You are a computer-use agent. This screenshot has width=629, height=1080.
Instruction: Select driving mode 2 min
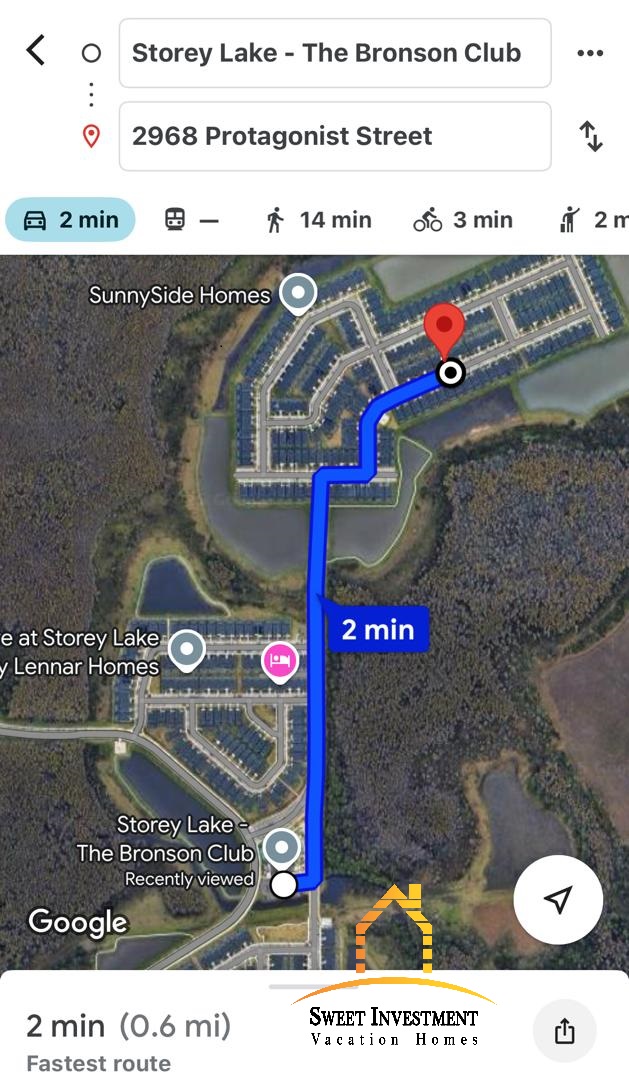[70, 220]
